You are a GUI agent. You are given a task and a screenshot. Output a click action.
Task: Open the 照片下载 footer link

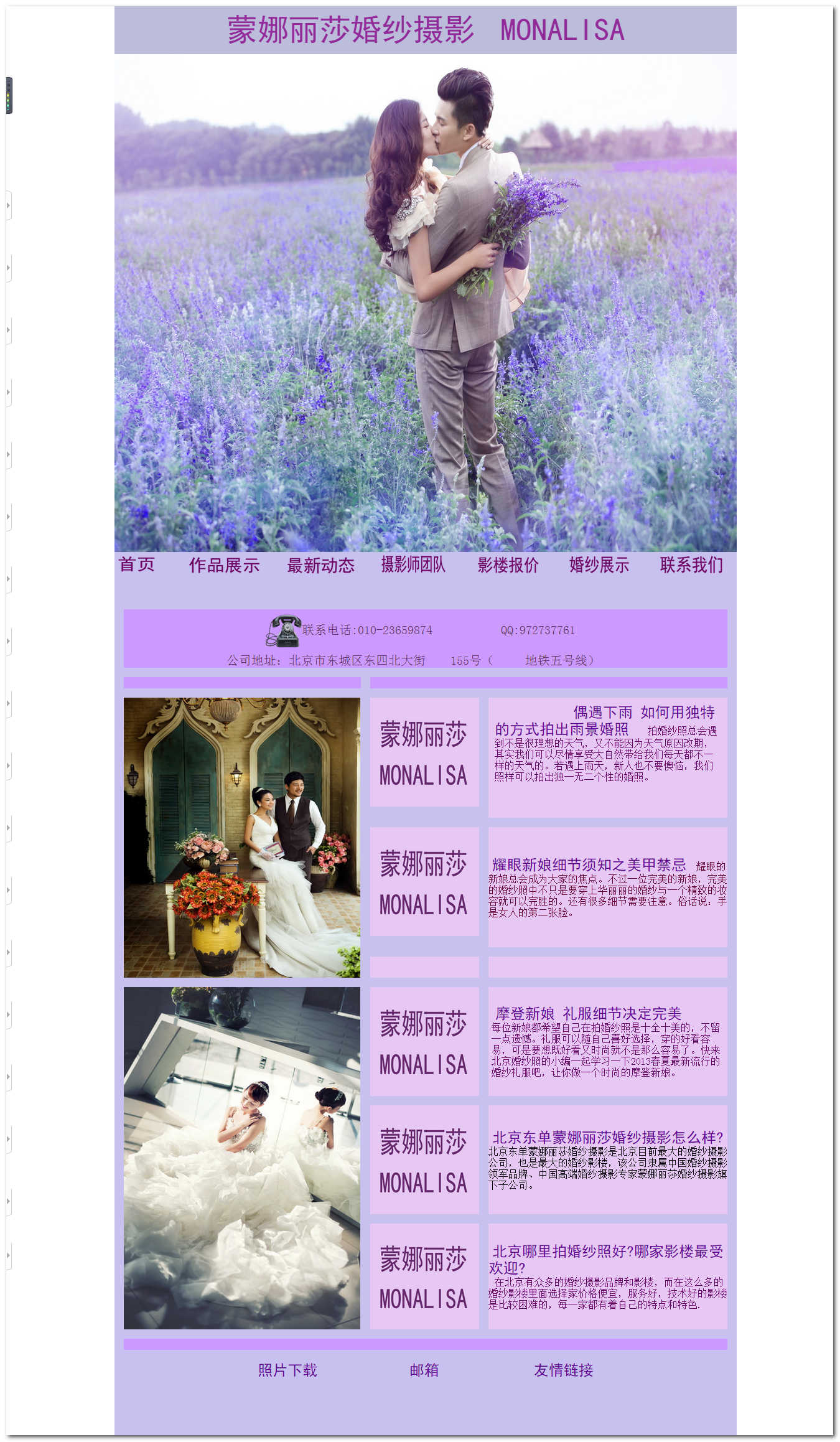pos(287,1370)
